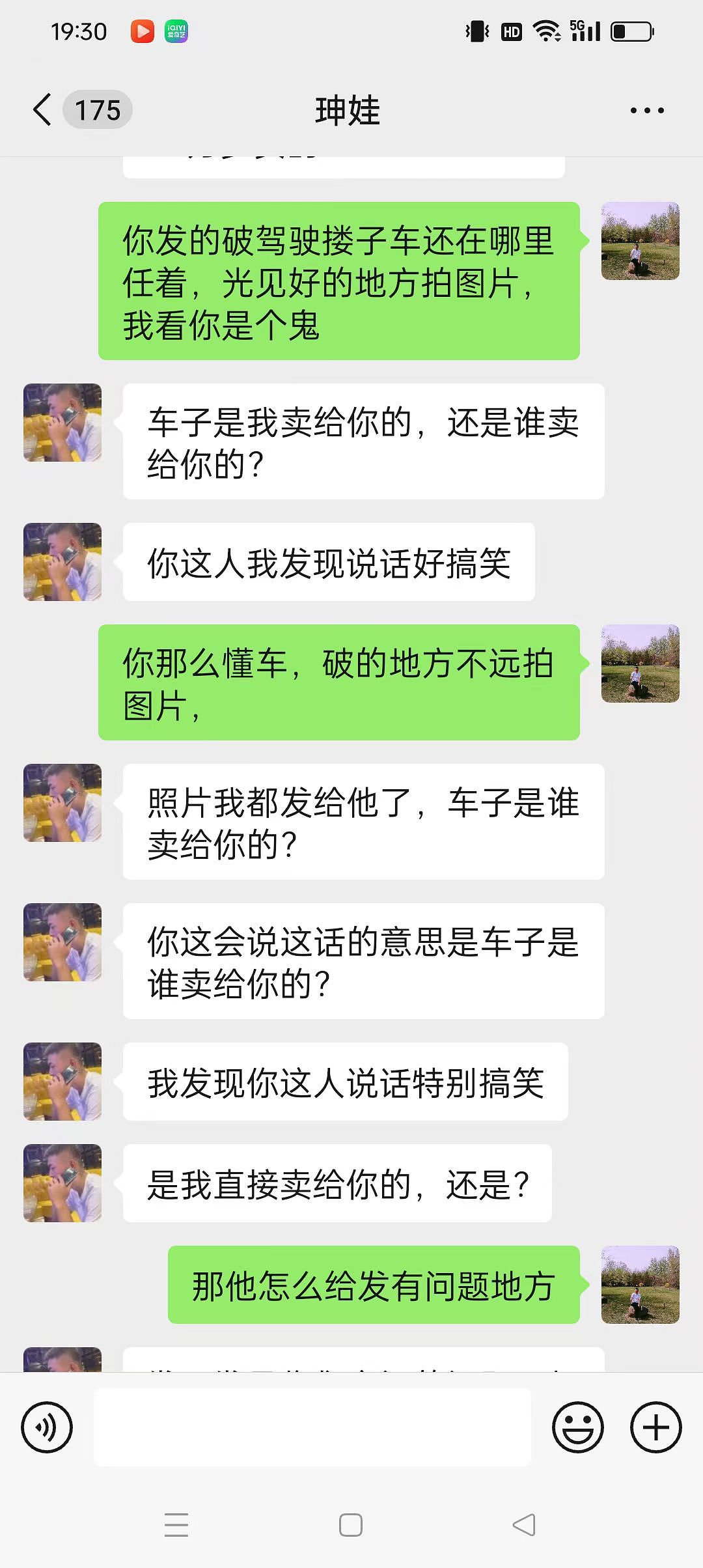Open contact avatar beside 你这人我发现说话好搞笑
Image resolution: width=703 pixels, height=1568 pixels.
(62, 562)
